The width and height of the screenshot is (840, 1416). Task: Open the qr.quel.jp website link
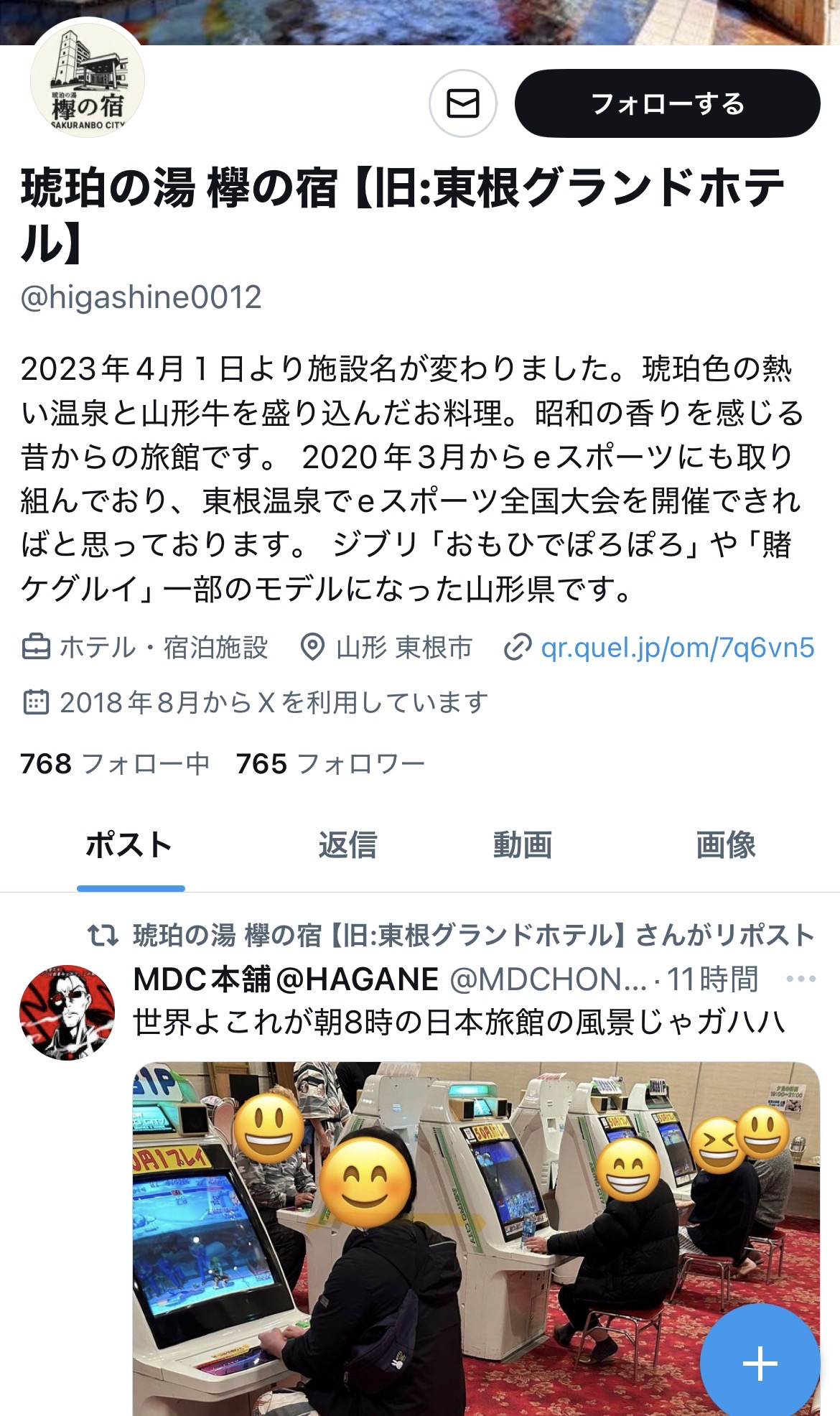click(x=676, y=648)
